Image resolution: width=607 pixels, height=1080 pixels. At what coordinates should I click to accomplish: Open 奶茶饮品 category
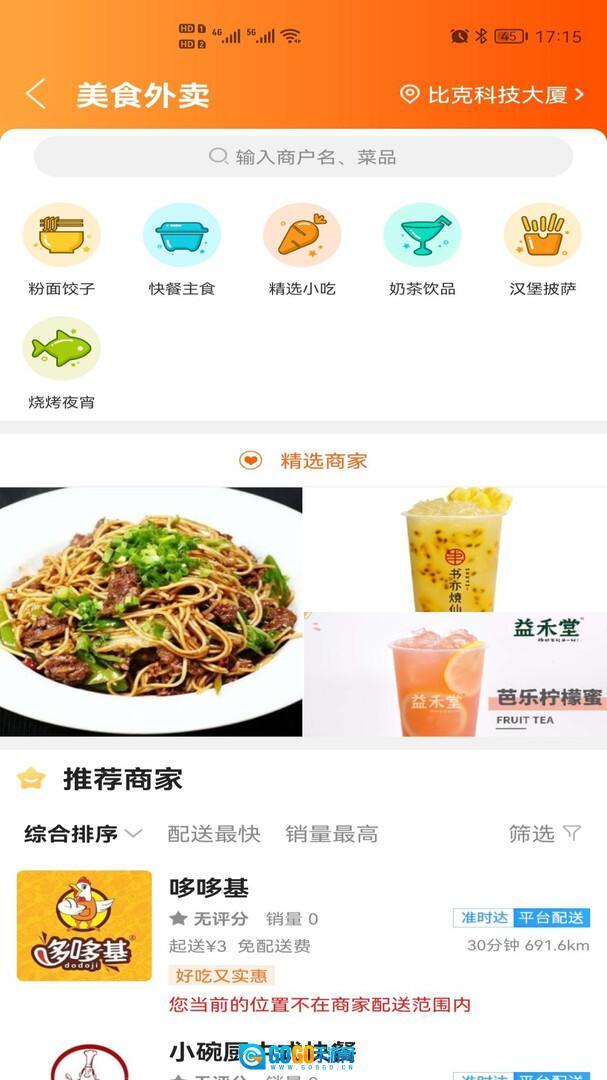pyautogui.click(x=422, y=249)
